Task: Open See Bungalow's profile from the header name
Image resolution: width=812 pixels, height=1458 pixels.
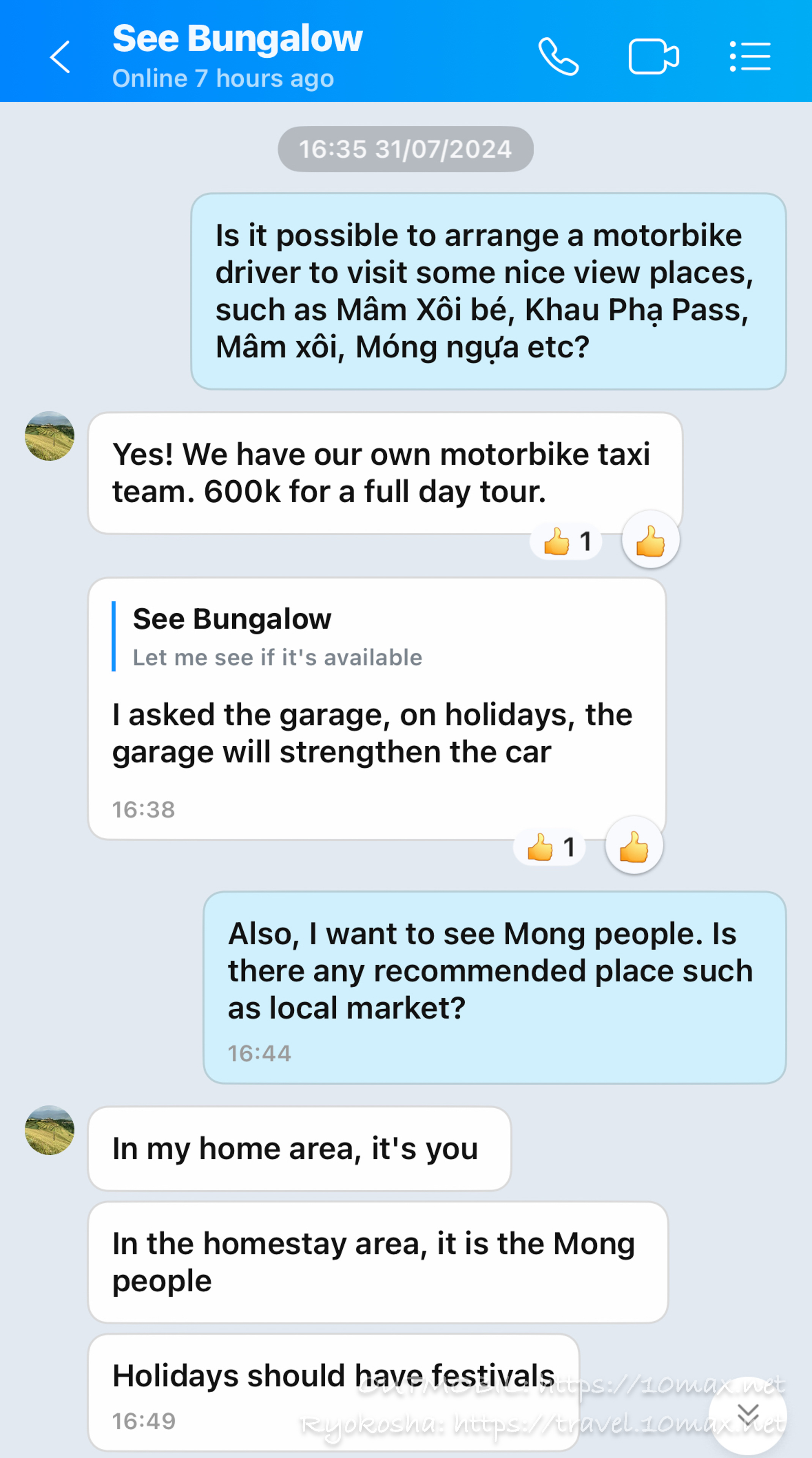Action: [237, 38]
